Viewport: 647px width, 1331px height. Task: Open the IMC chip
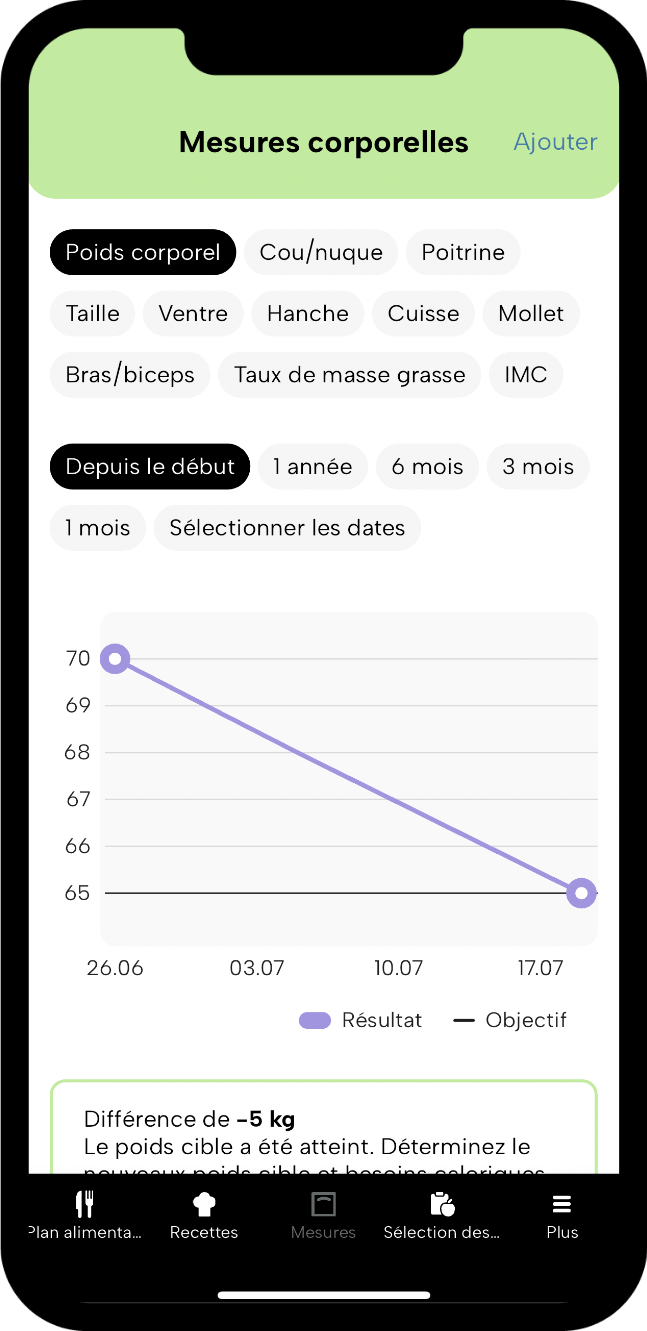tap(526, 375)
